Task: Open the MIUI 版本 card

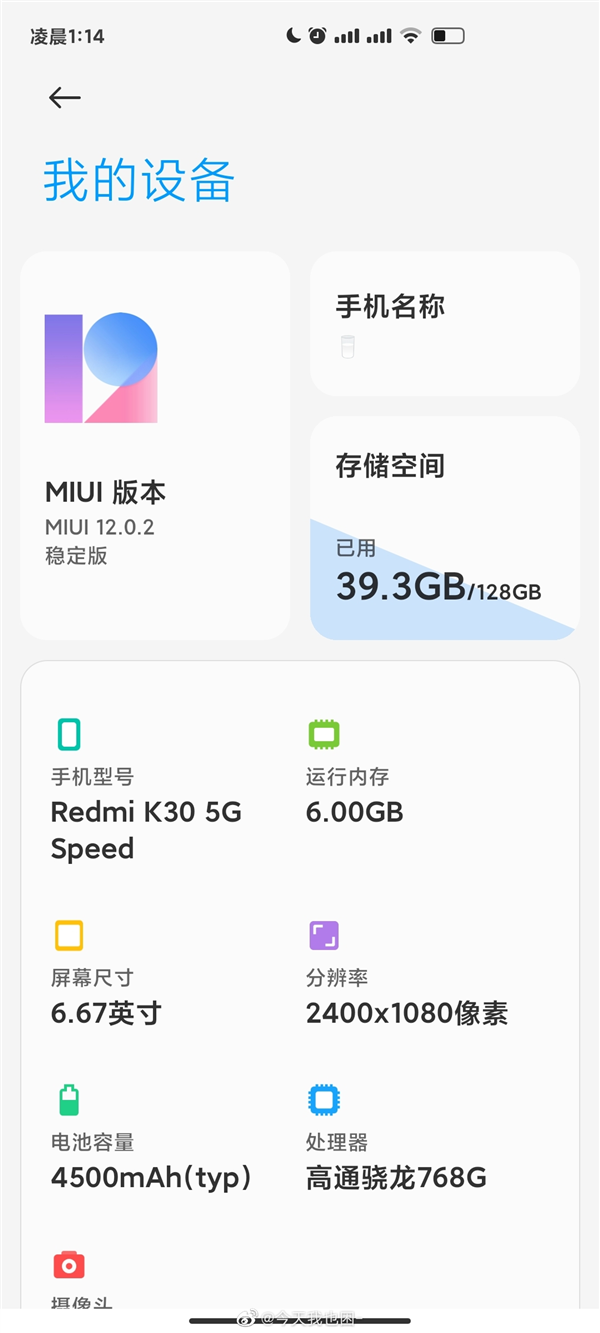Action: (155, 445)
